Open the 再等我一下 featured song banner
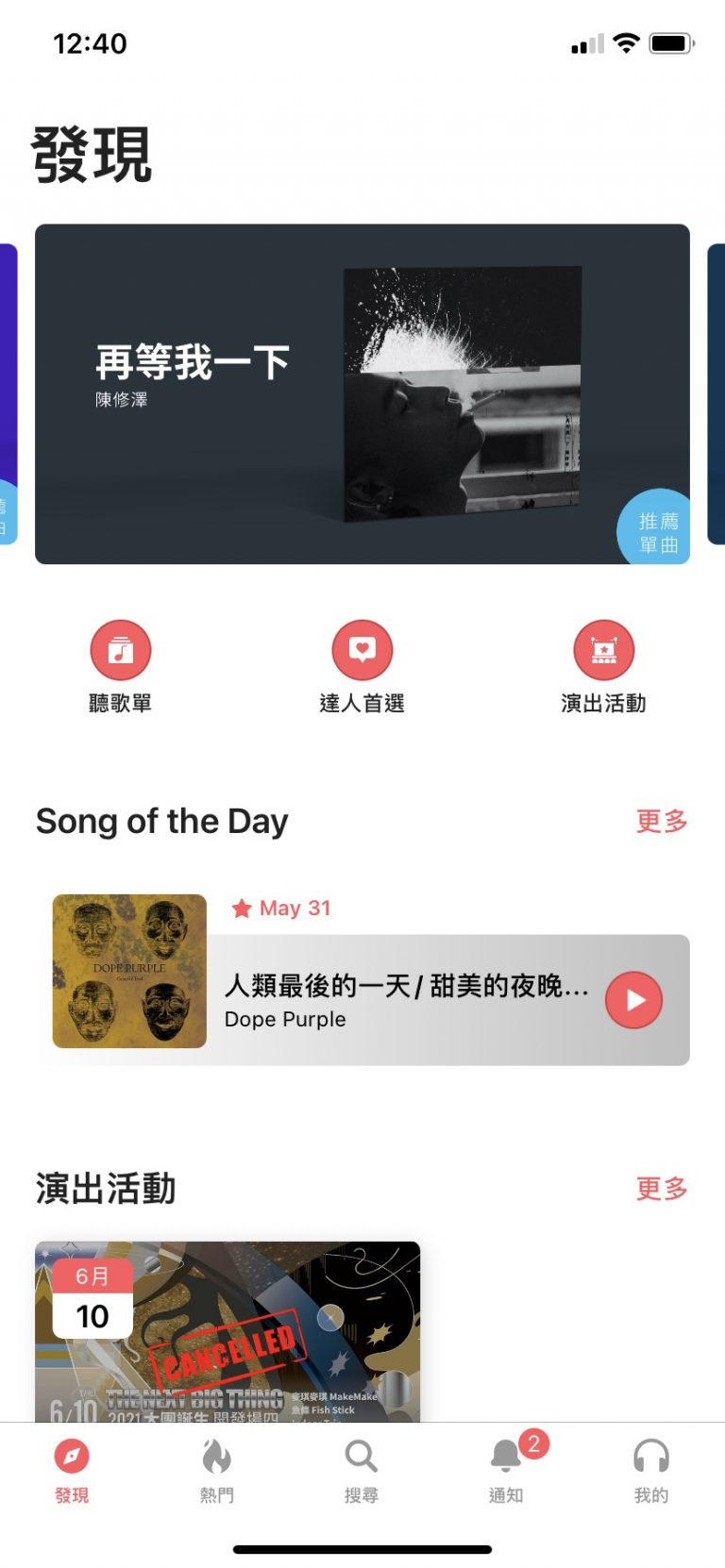725x1568 pixels. coord(362,393)
